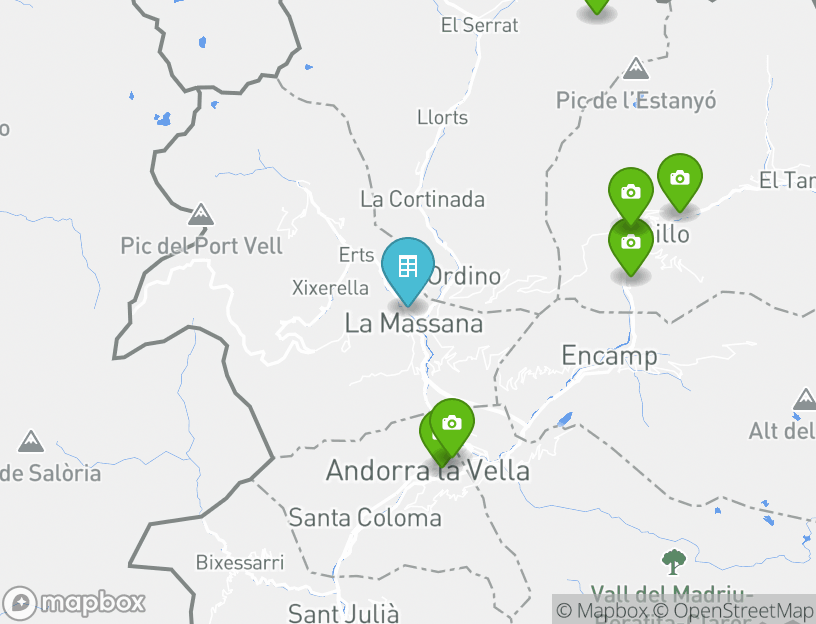Viewport: 816px width, 624px height.
Task: Open the camera marker nearest El Tarter
Action: pos(679,180)
